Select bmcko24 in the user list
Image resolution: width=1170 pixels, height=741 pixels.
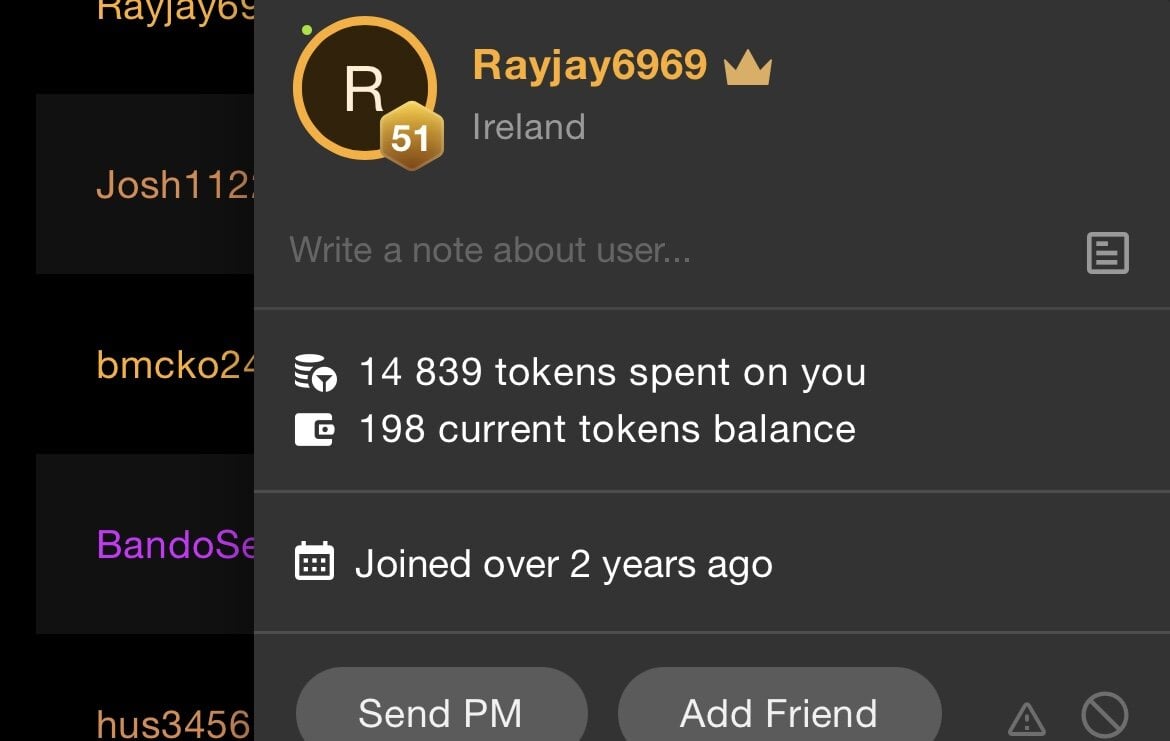170,365
